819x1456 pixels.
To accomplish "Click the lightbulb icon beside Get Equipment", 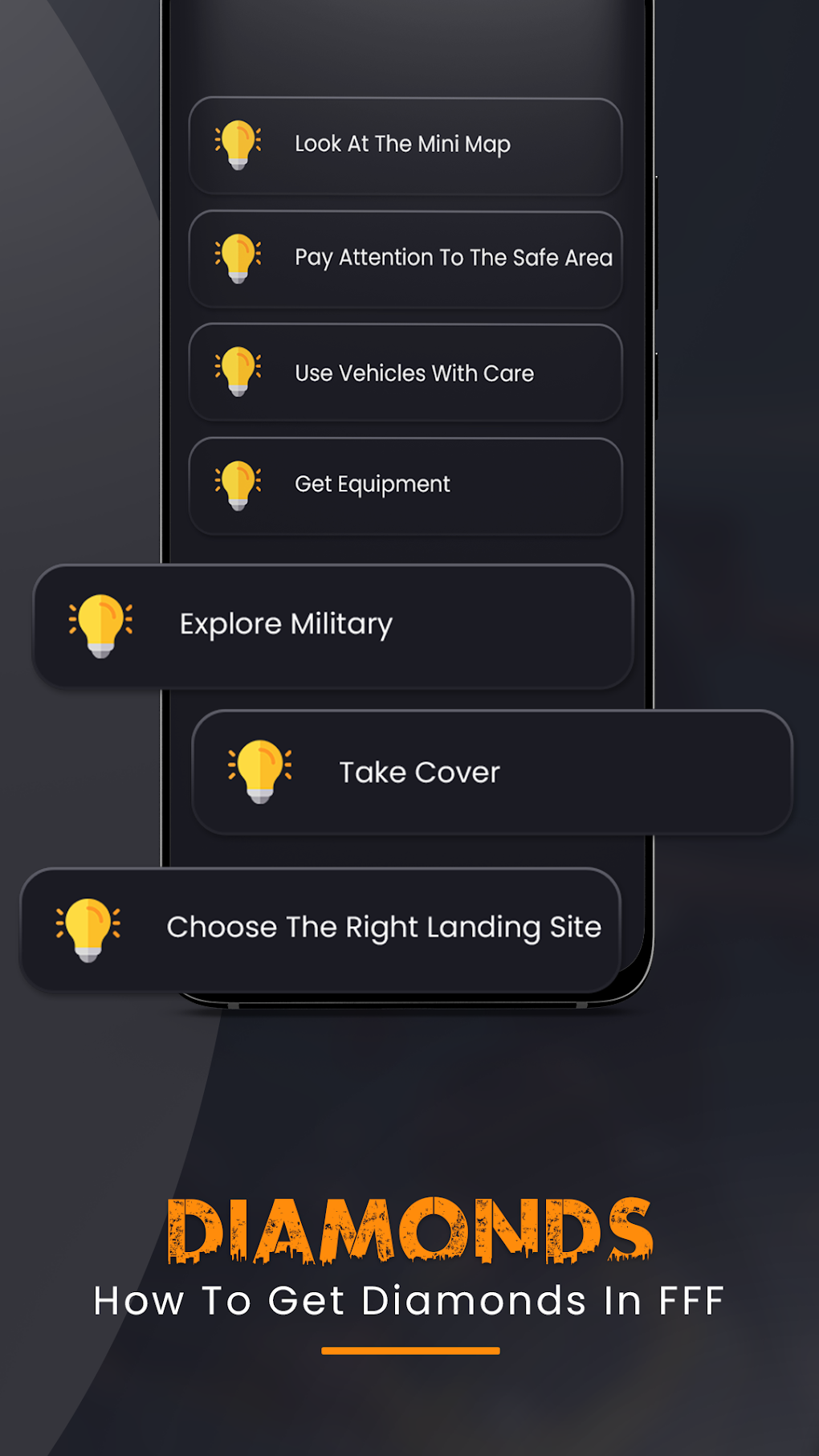I will point(238,483).
